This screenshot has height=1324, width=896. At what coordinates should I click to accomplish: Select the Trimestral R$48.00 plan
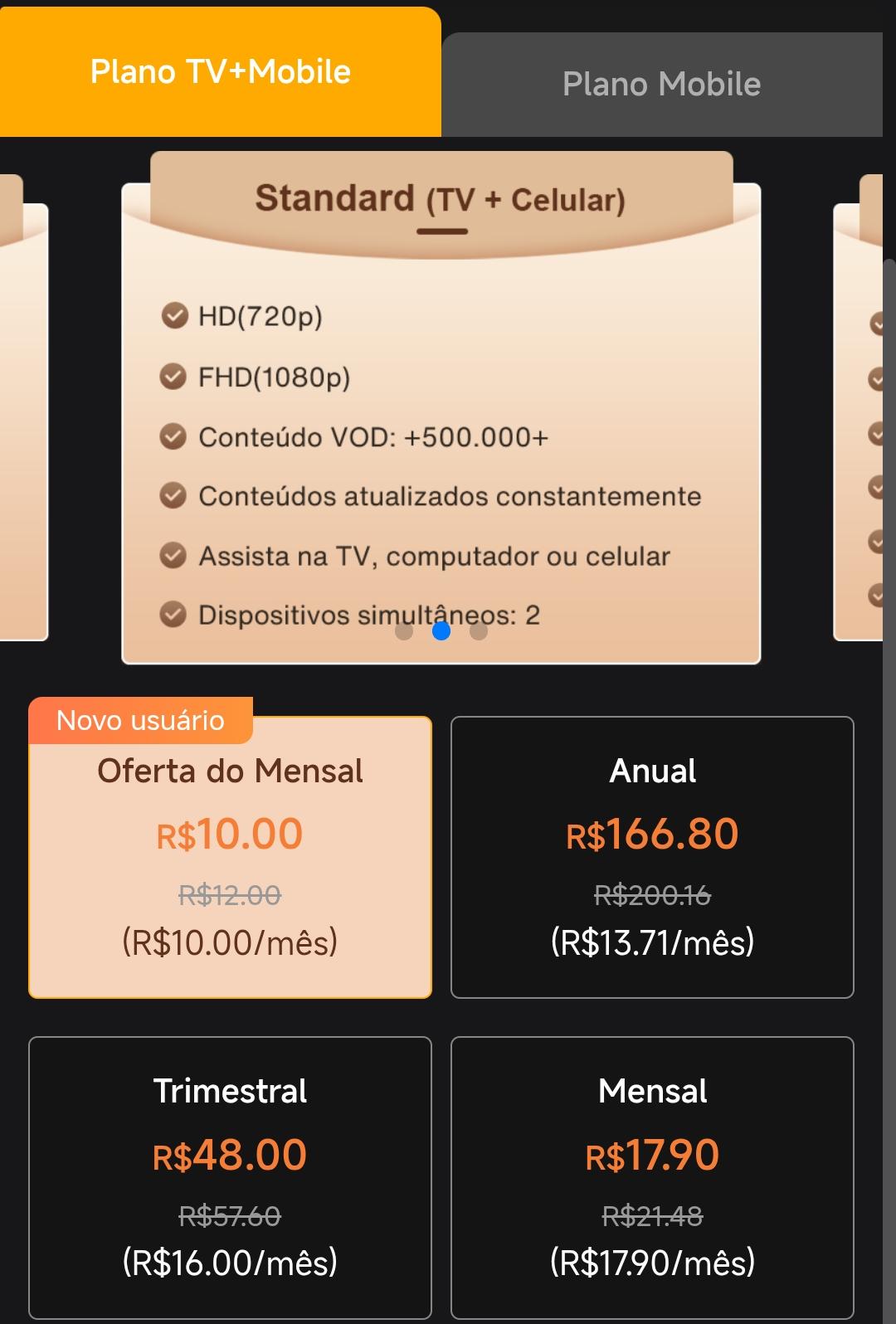231,1178
